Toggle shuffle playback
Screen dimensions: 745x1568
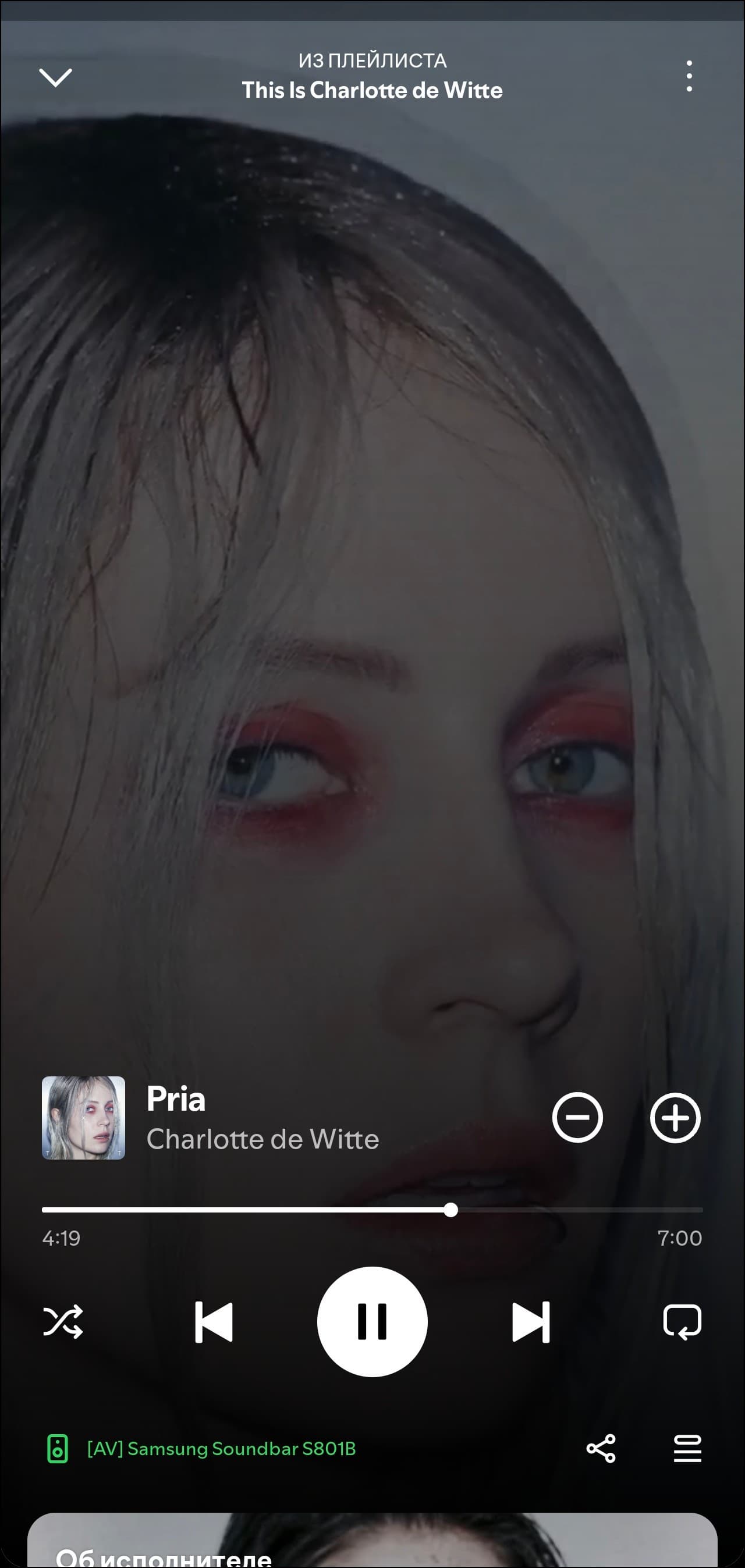[x=63, y=1322]
